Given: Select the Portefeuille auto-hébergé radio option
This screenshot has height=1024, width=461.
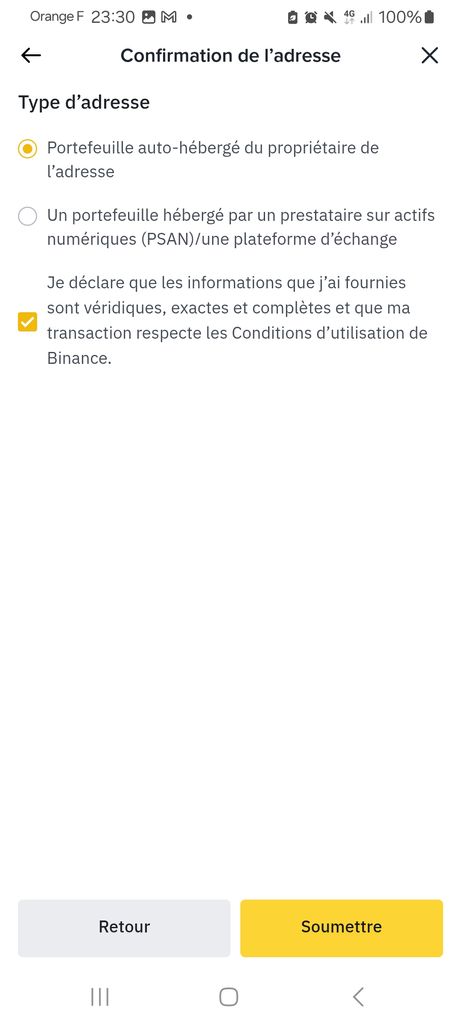Looking at the screenshot, I should pos(27,149).
